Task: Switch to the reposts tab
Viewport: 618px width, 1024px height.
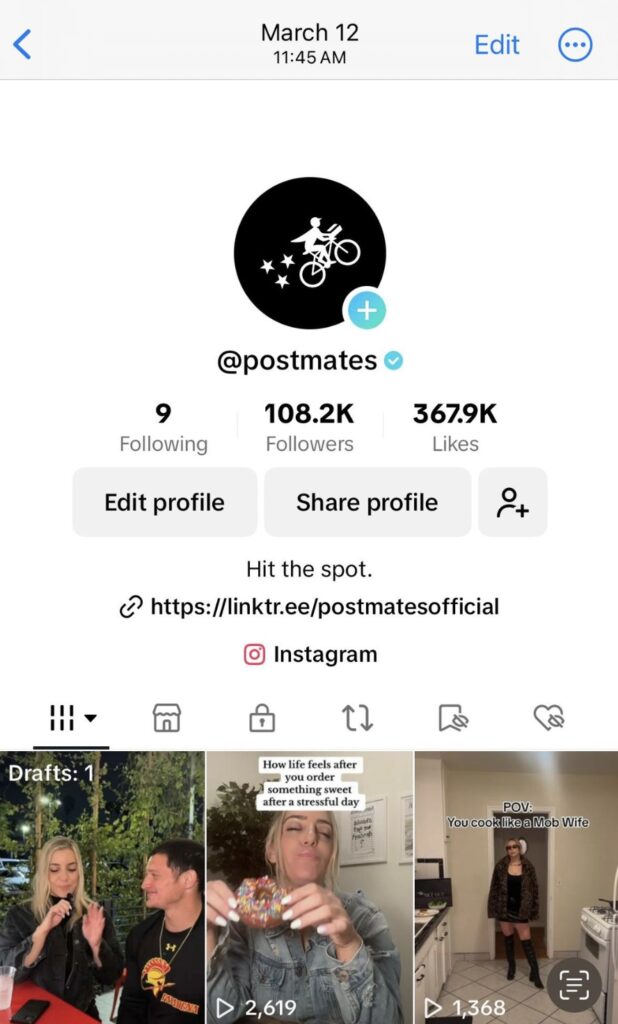Action: [357, 717]
